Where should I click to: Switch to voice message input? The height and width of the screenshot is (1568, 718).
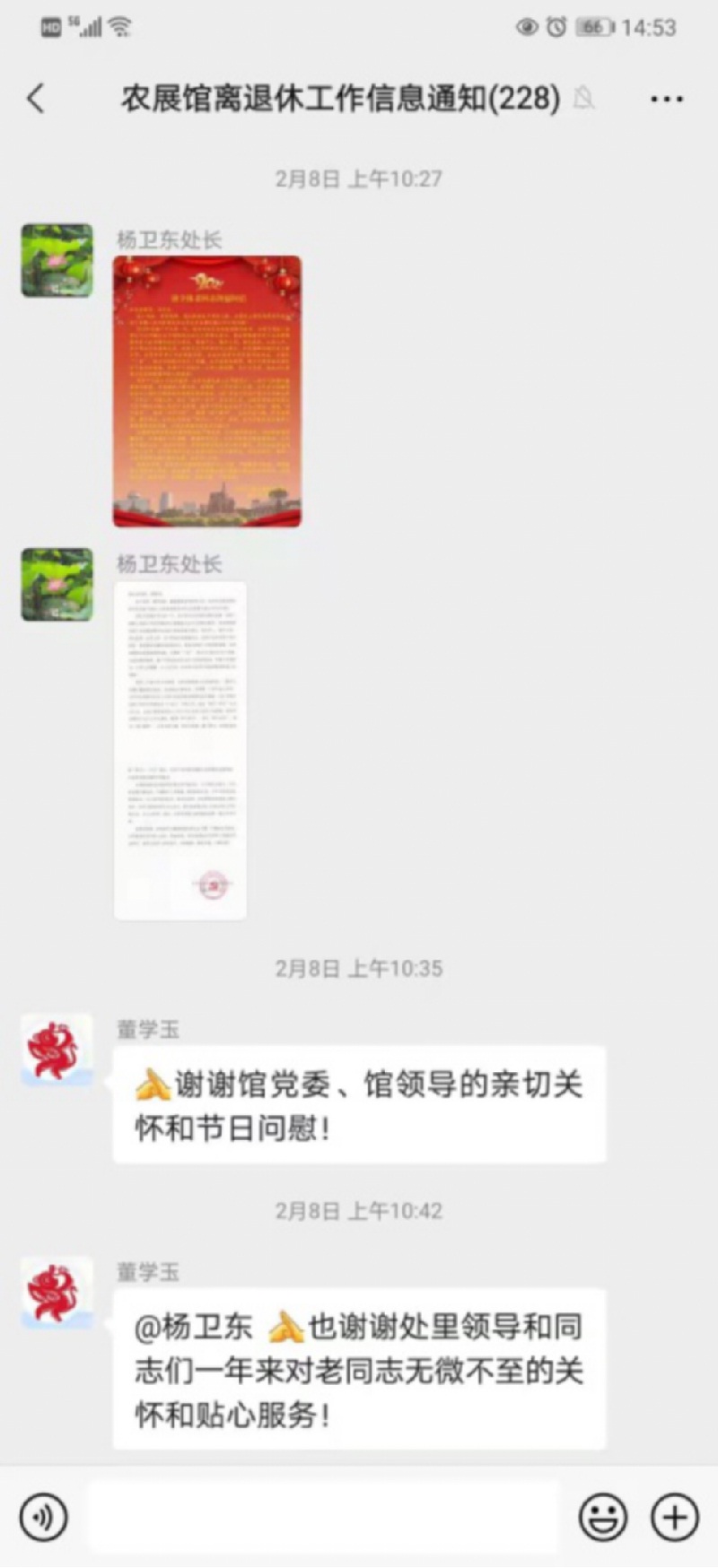(x=43, y=1518)
